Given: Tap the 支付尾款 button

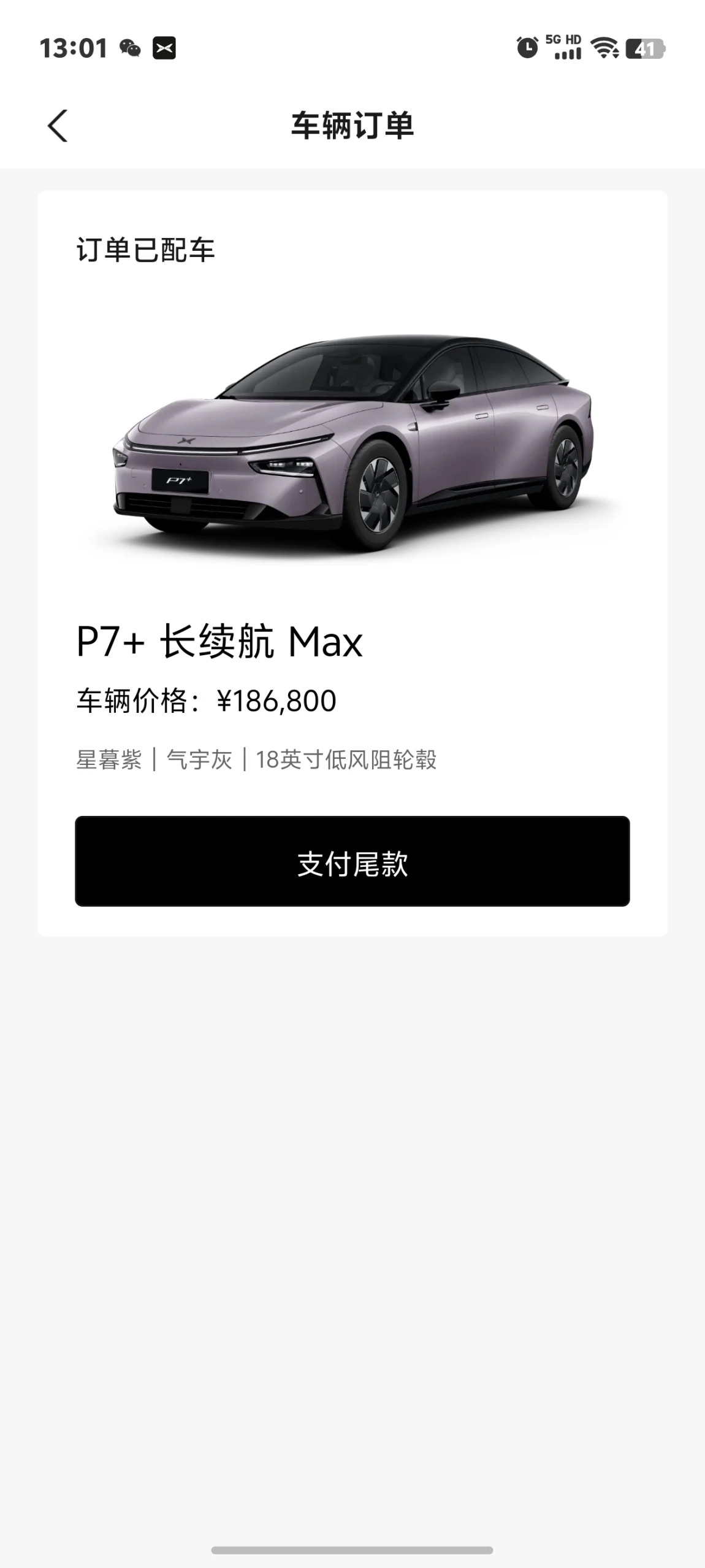Looking at the screenshot, I should click(352, 861).
